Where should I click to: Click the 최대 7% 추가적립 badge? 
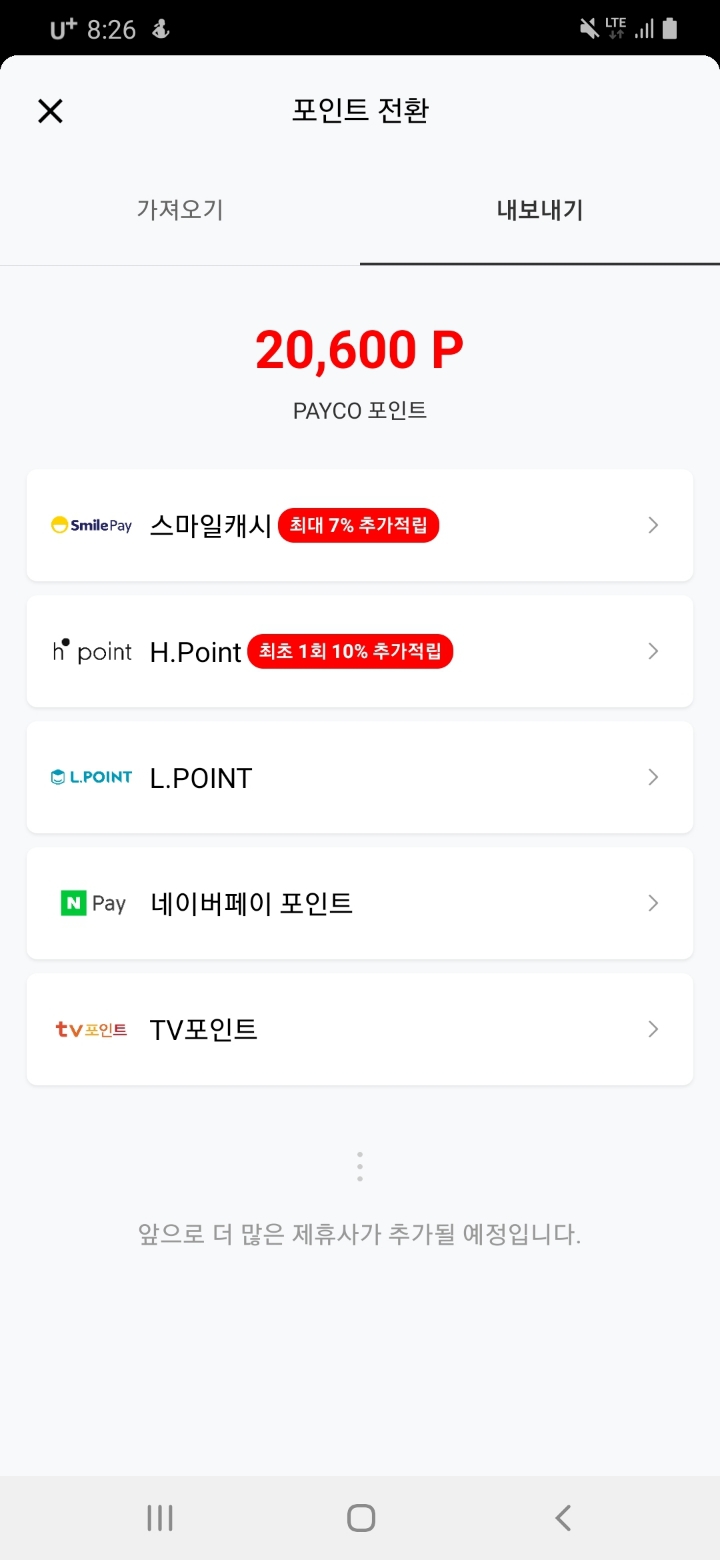[358, 524]
